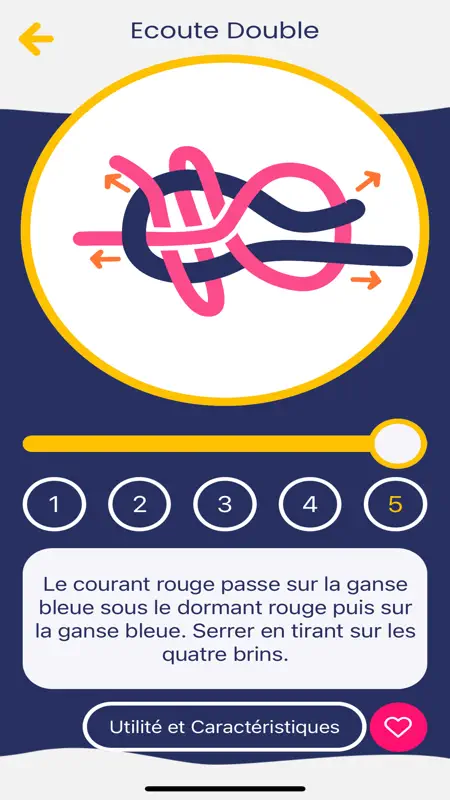Image resolution: width=450 pixels, height=800 pixels.
Task: Tap the highlighted step 5 circle
Action: [395, 505]
